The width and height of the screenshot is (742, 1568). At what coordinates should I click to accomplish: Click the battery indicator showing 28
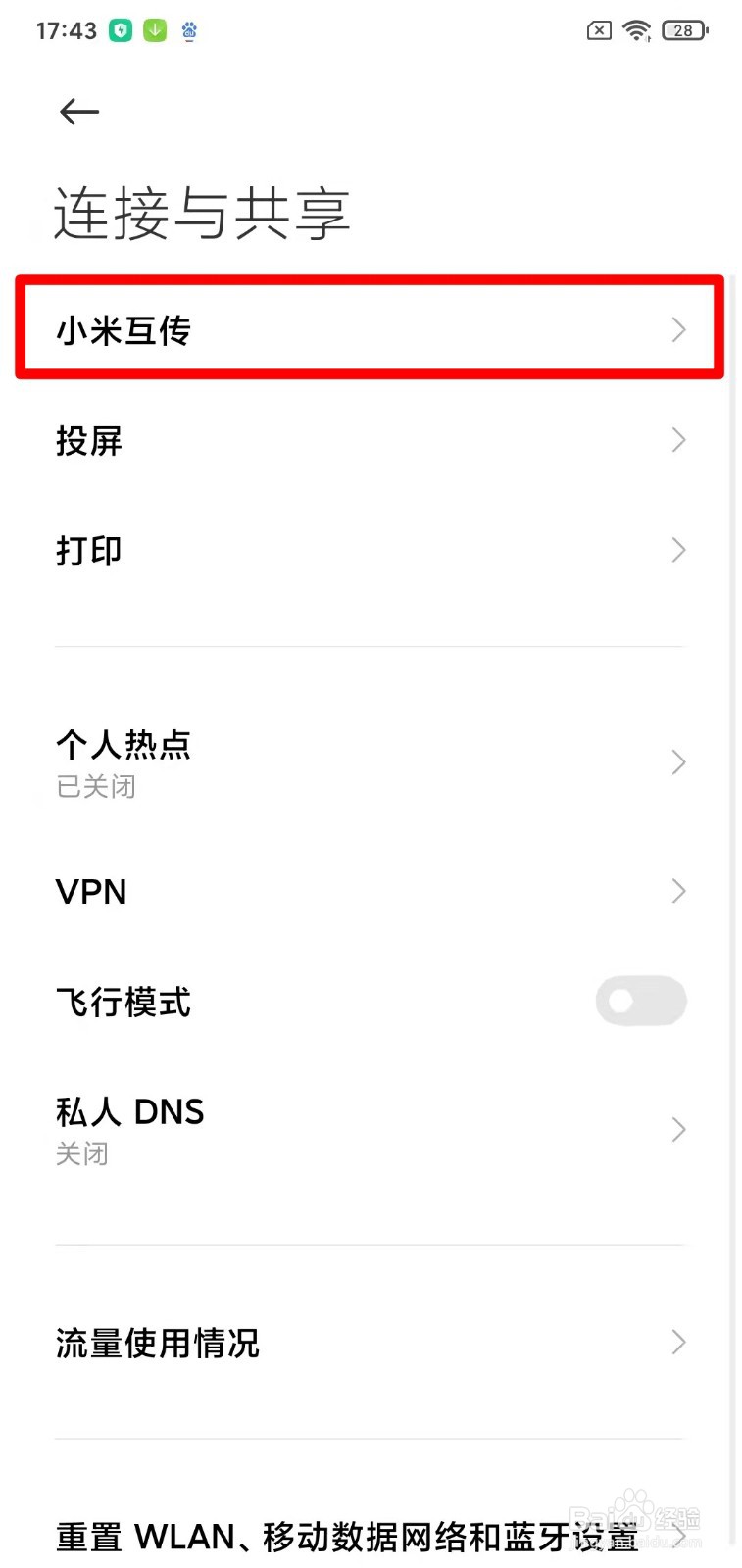click(x=683, y=30)
